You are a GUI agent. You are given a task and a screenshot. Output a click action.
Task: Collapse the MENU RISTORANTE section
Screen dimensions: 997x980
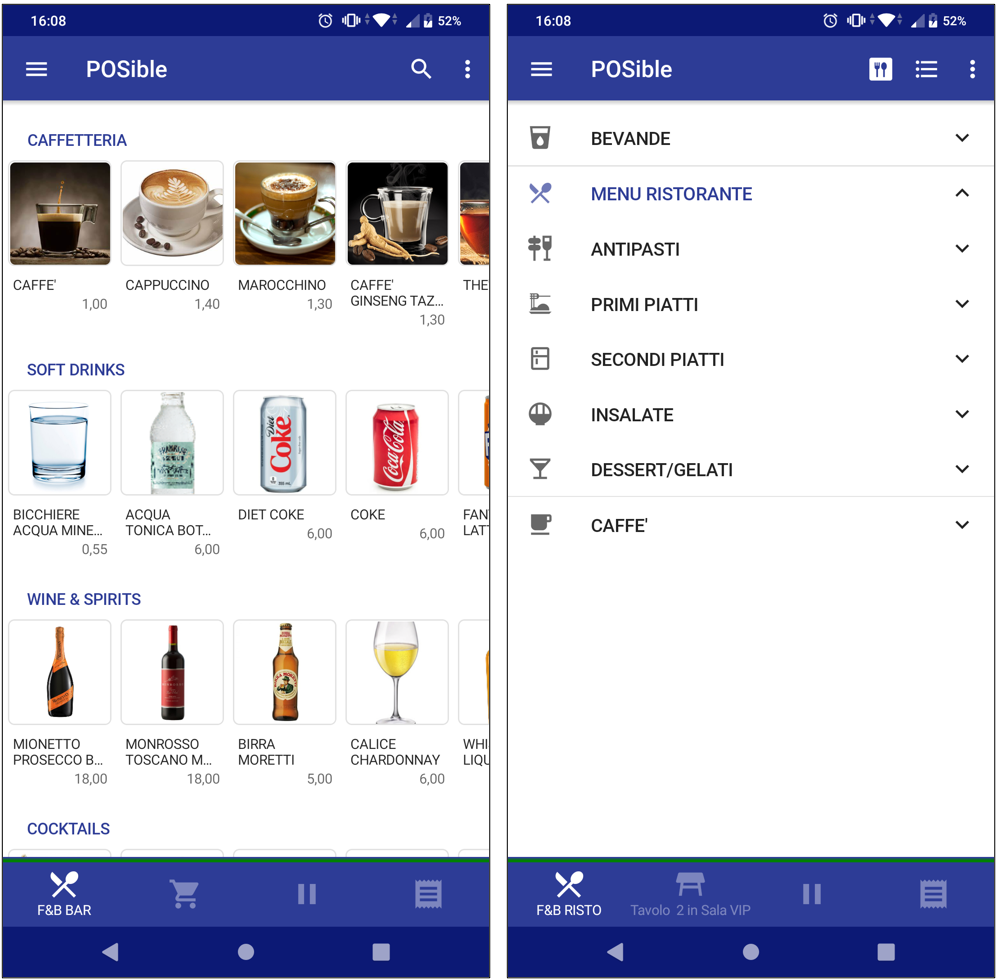click(x=750, y=194)
